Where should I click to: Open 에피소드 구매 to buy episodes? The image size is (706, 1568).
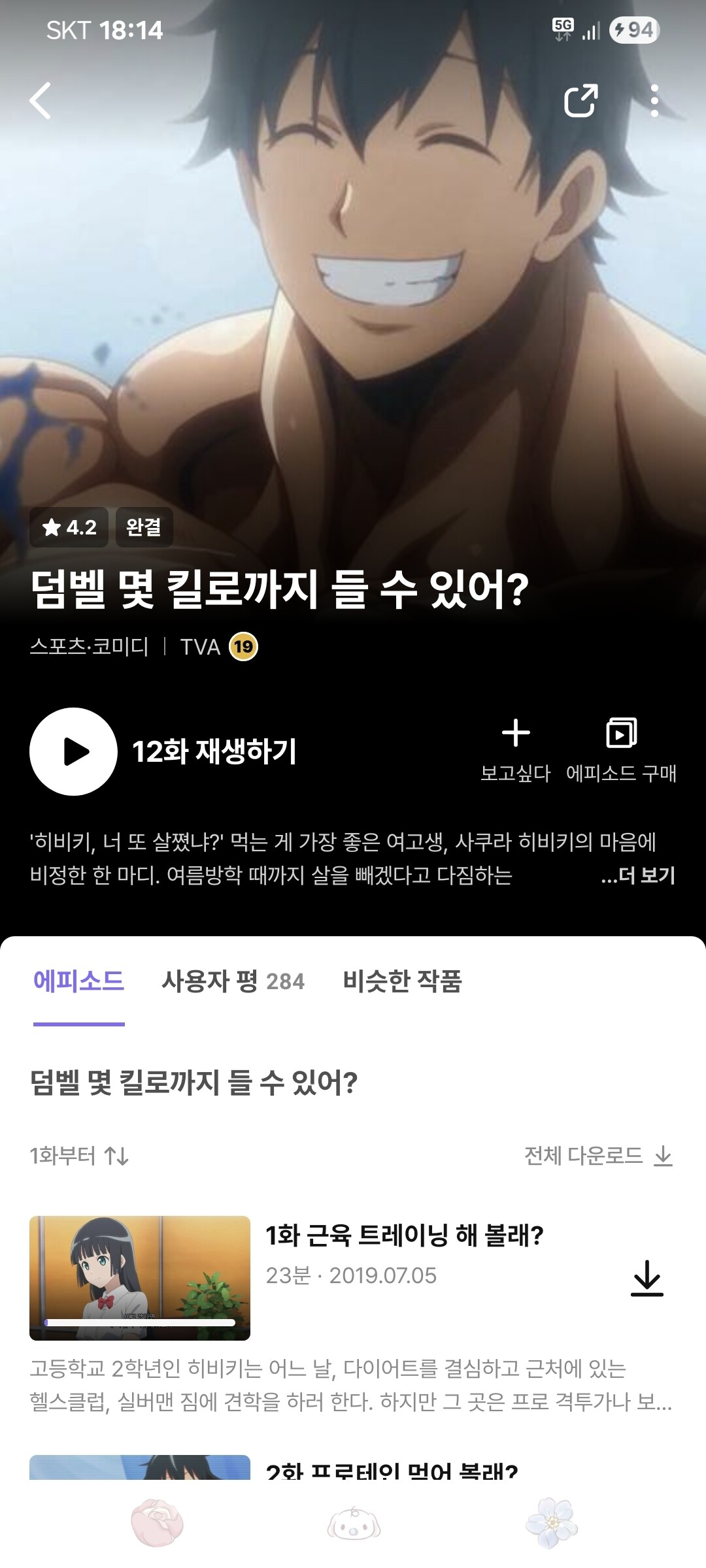[621, 750]
